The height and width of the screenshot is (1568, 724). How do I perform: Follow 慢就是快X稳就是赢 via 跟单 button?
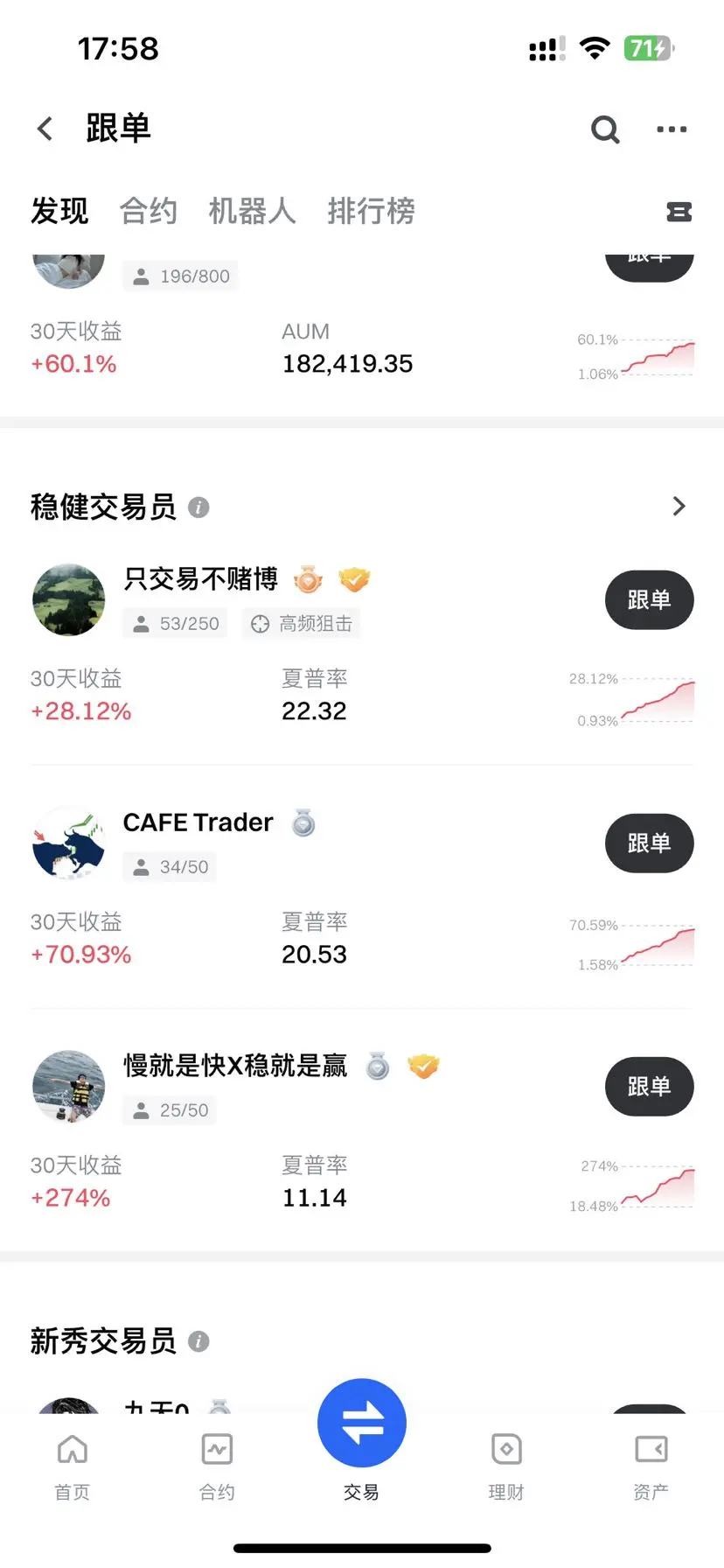point(649,1087)
